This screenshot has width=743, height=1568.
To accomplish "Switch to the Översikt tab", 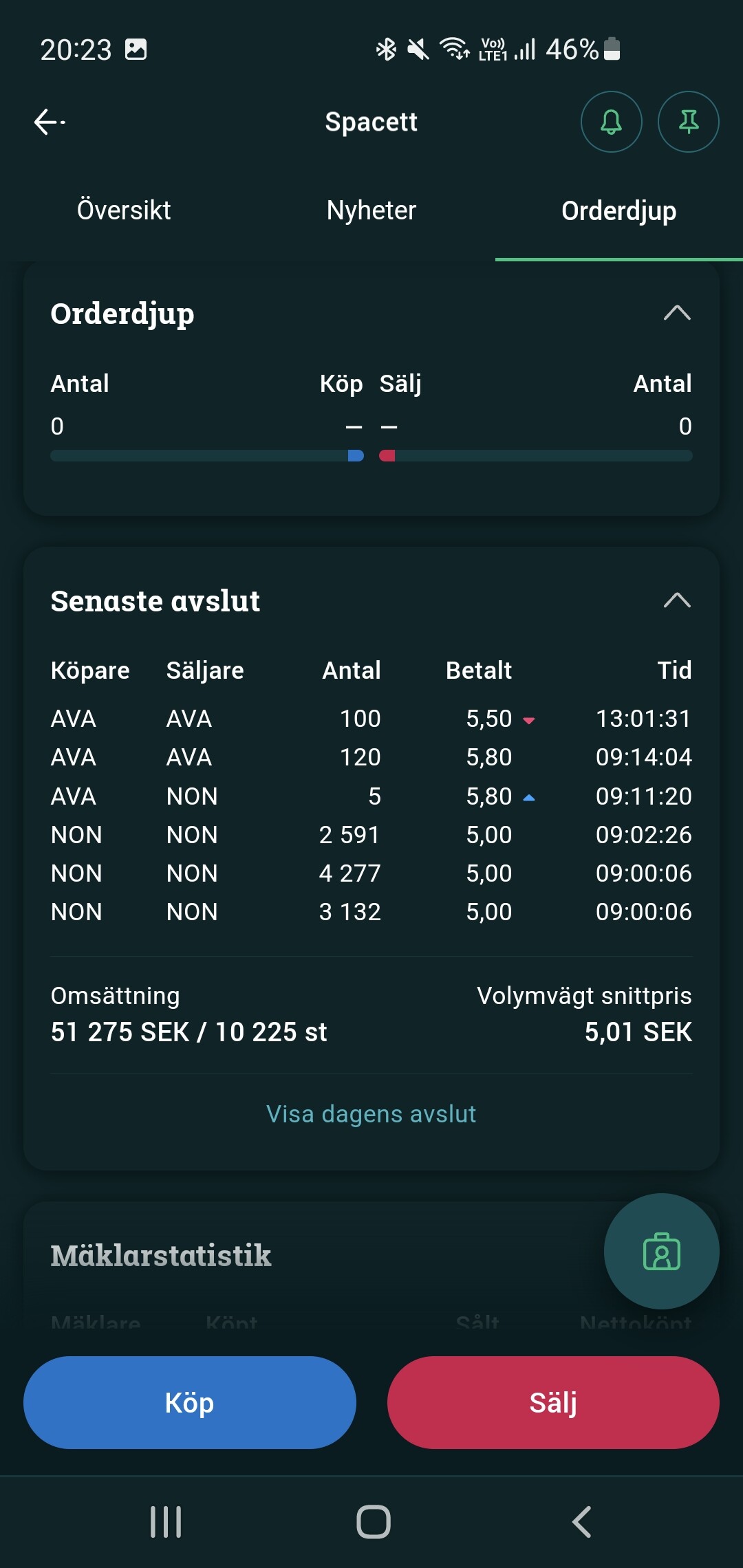I will [x=124, y=210].
